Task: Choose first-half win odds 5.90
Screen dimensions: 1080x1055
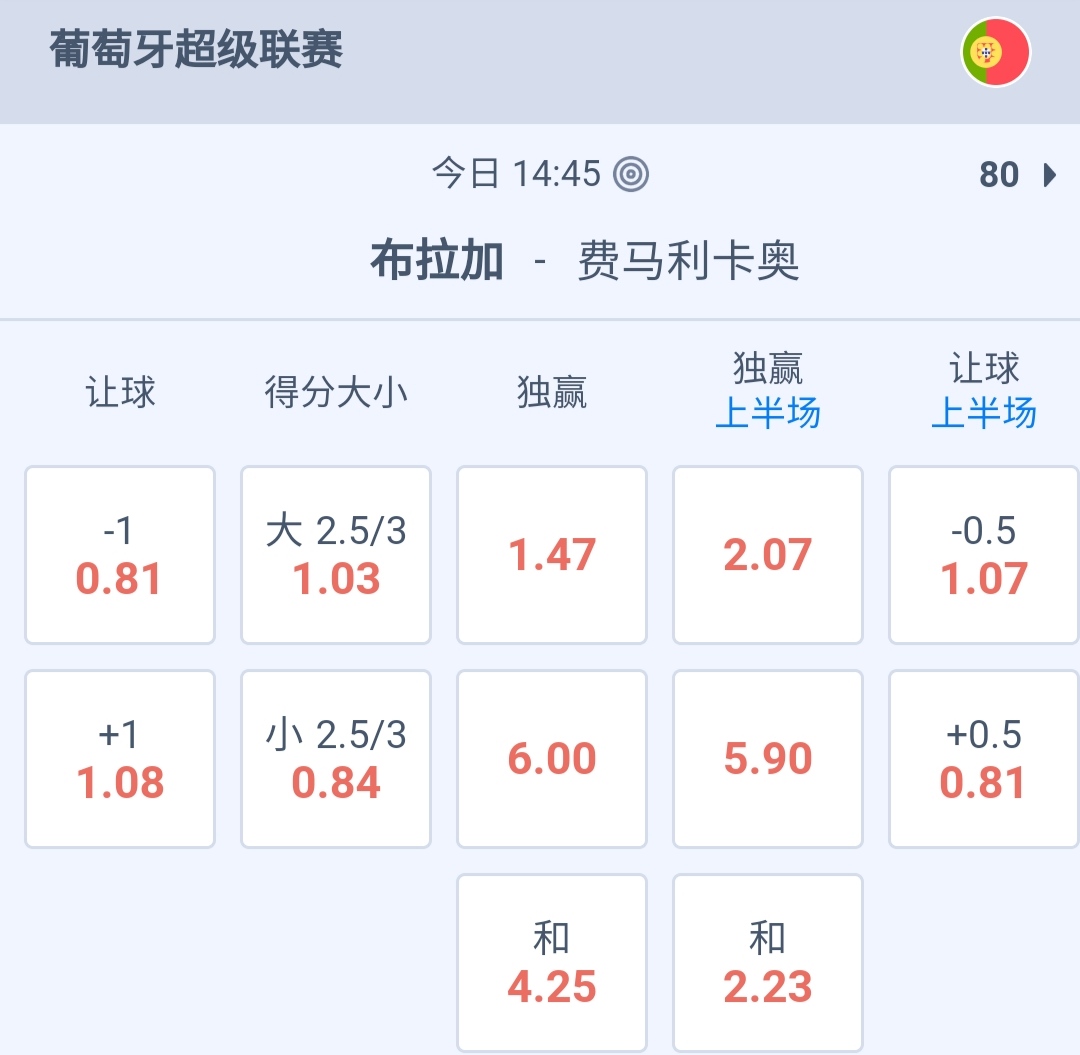Action: [x=768, y=759]
